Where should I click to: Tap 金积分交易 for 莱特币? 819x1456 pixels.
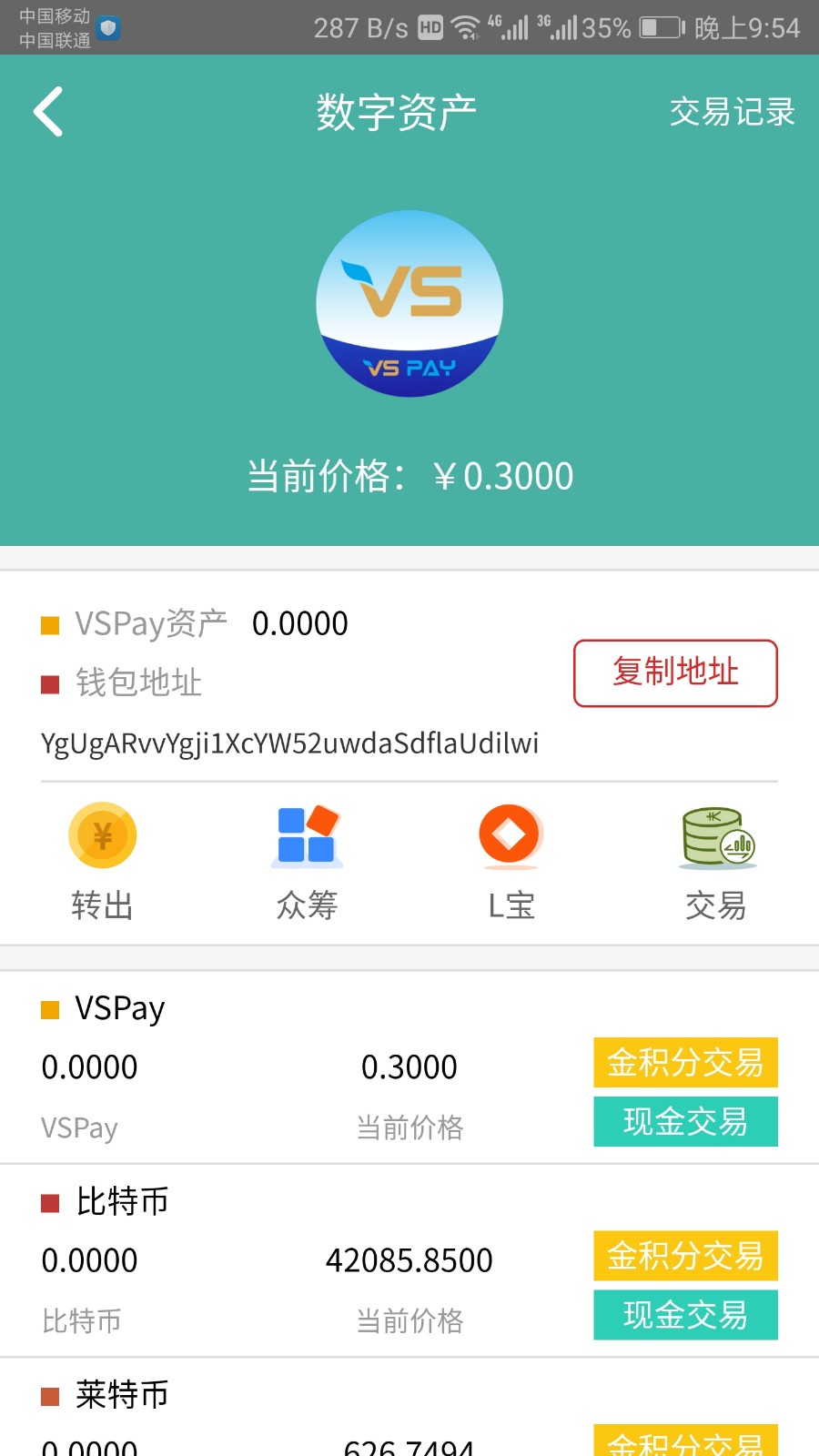pos(686,1441)
